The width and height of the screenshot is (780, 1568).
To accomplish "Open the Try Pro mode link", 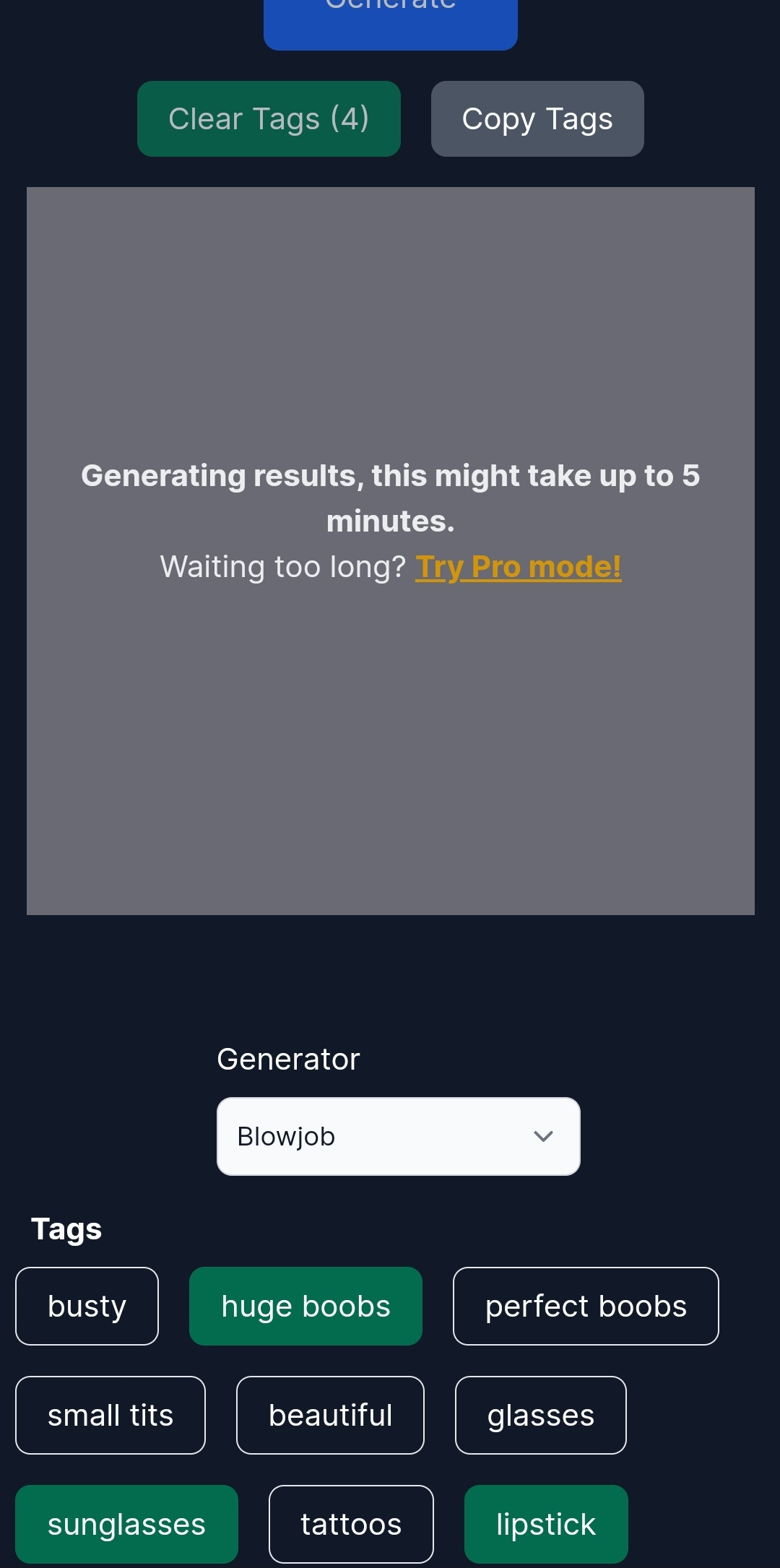I will (x=518, y=567).
